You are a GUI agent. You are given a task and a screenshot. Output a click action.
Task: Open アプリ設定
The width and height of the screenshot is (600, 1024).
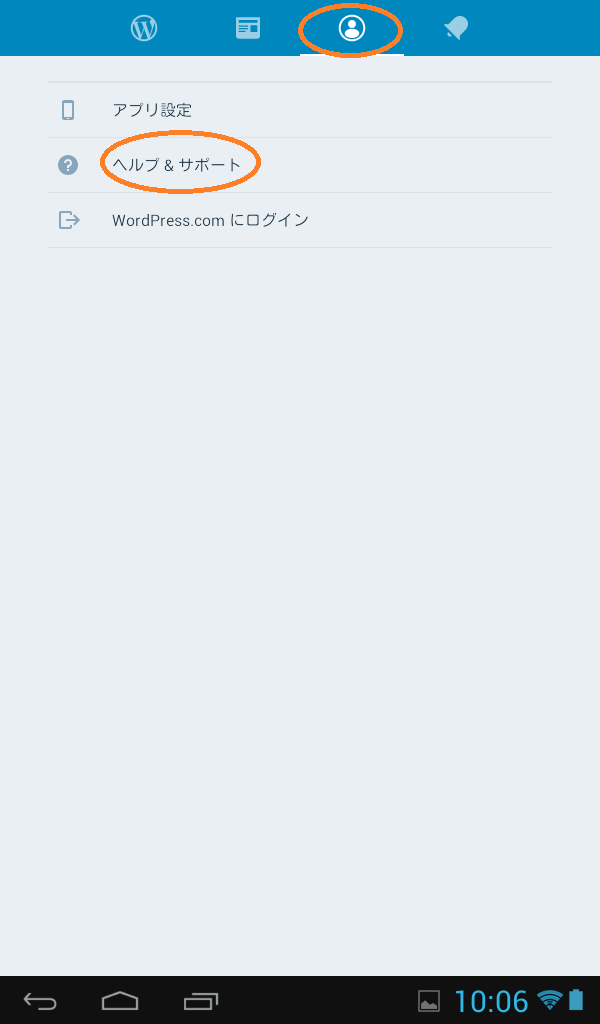point(300,110)
